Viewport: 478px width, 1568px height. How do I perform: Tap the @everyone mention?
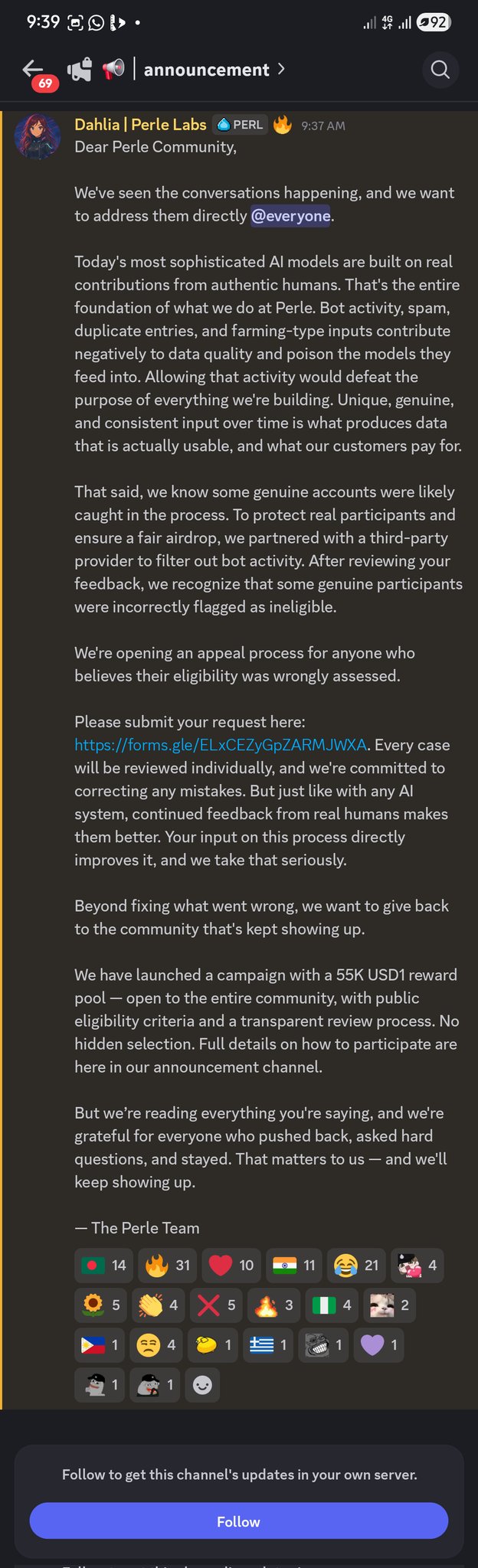tap(291, 216)
